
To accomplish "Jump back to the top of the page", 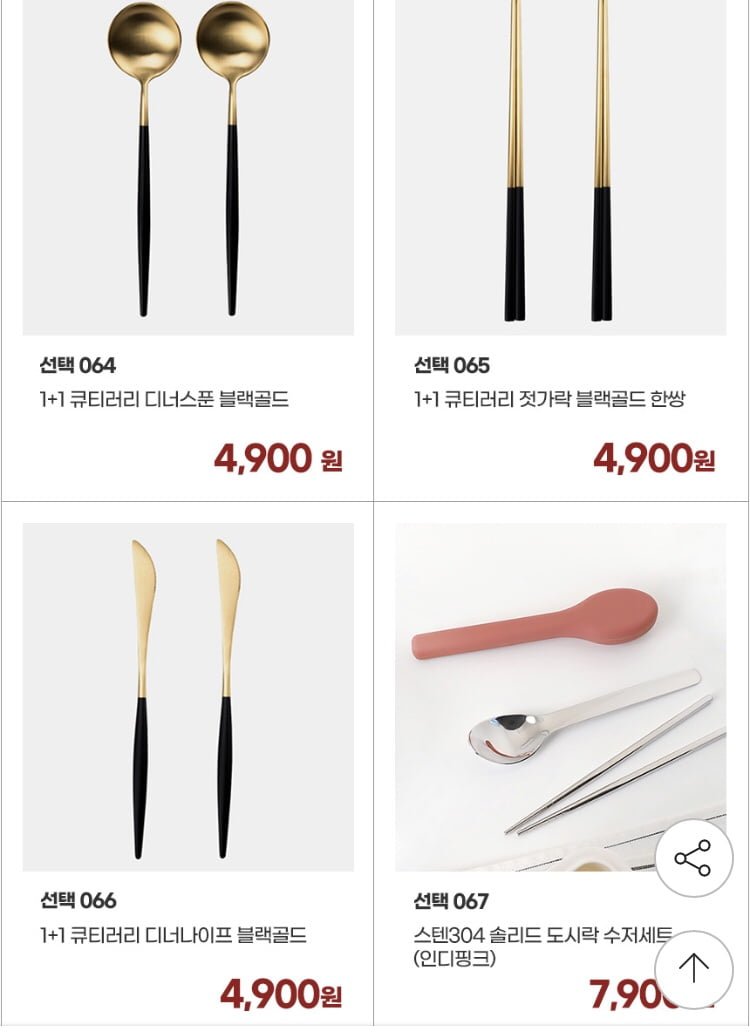I will 693,967.
